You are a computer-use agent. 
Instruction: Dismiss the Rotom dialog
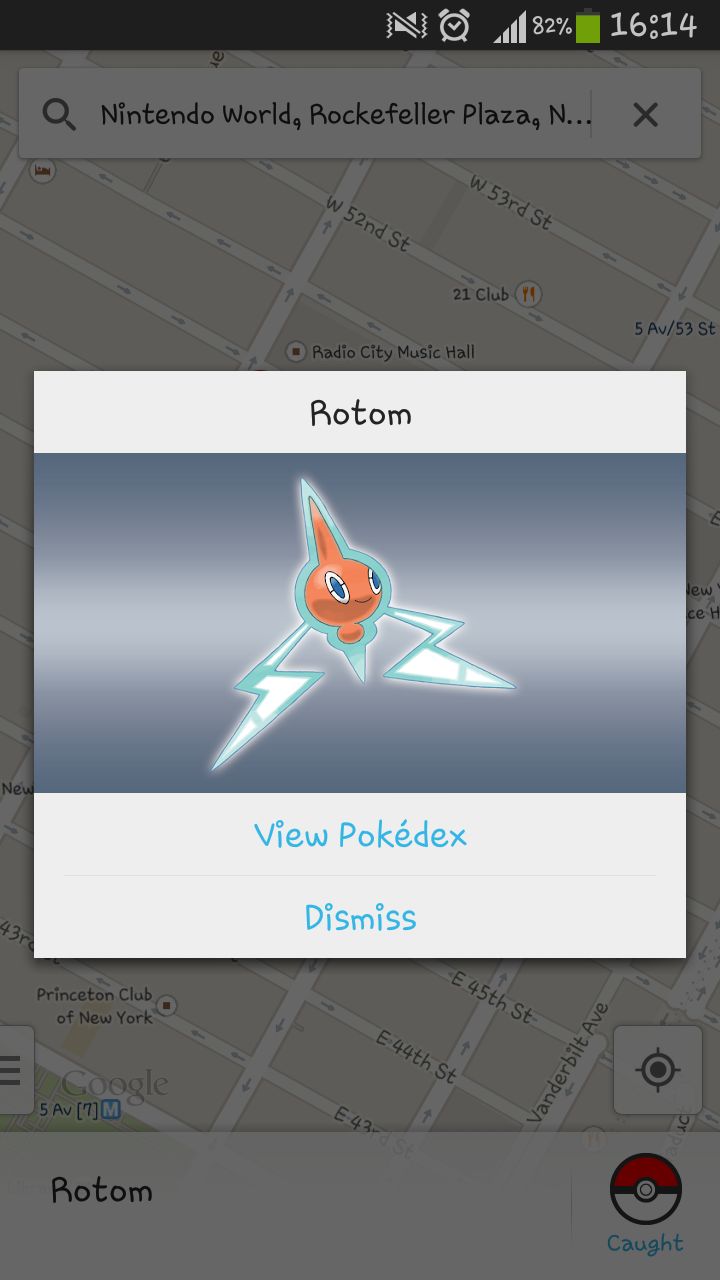pyautogui.click(x=360, y=917)
